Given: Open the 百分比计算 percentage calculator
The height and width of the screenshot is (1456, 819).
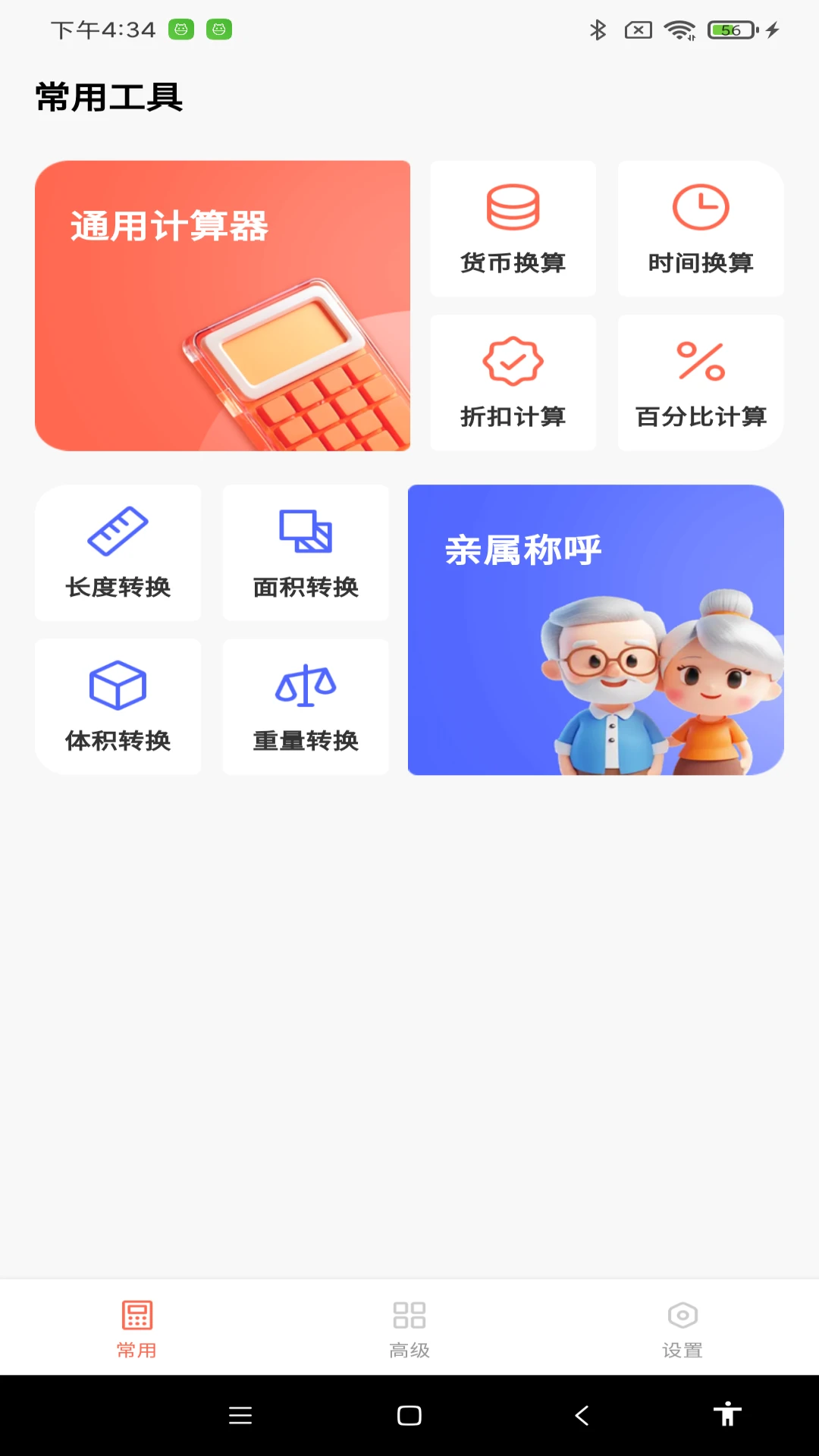Looking at the screenshot, I should click(x=700, y=381).
